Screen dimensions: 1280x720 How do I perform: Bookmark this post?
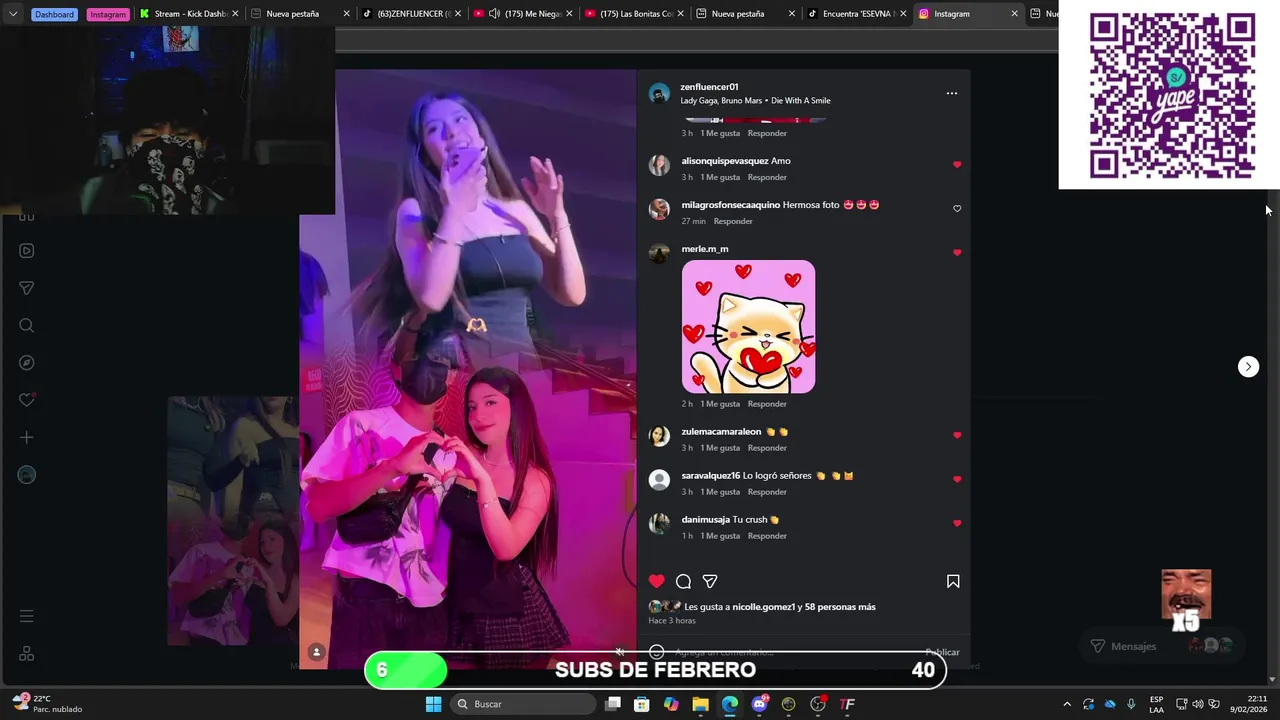[953, 581]
